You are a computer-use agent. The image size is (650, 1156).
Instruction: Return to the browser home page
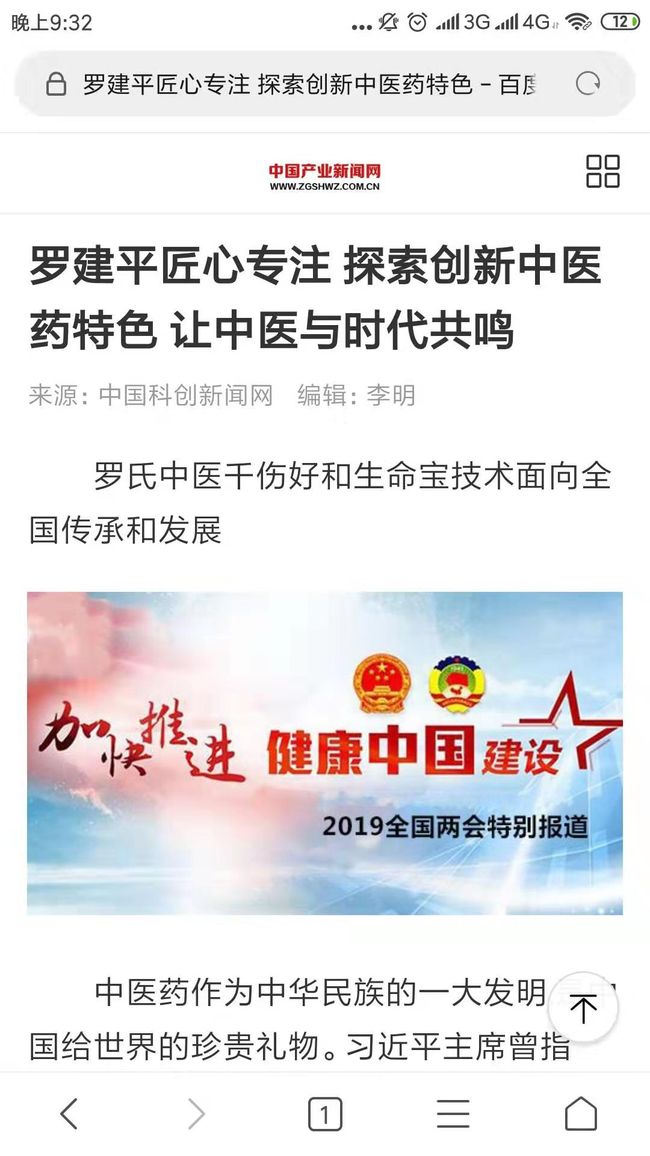(581, 1113)
